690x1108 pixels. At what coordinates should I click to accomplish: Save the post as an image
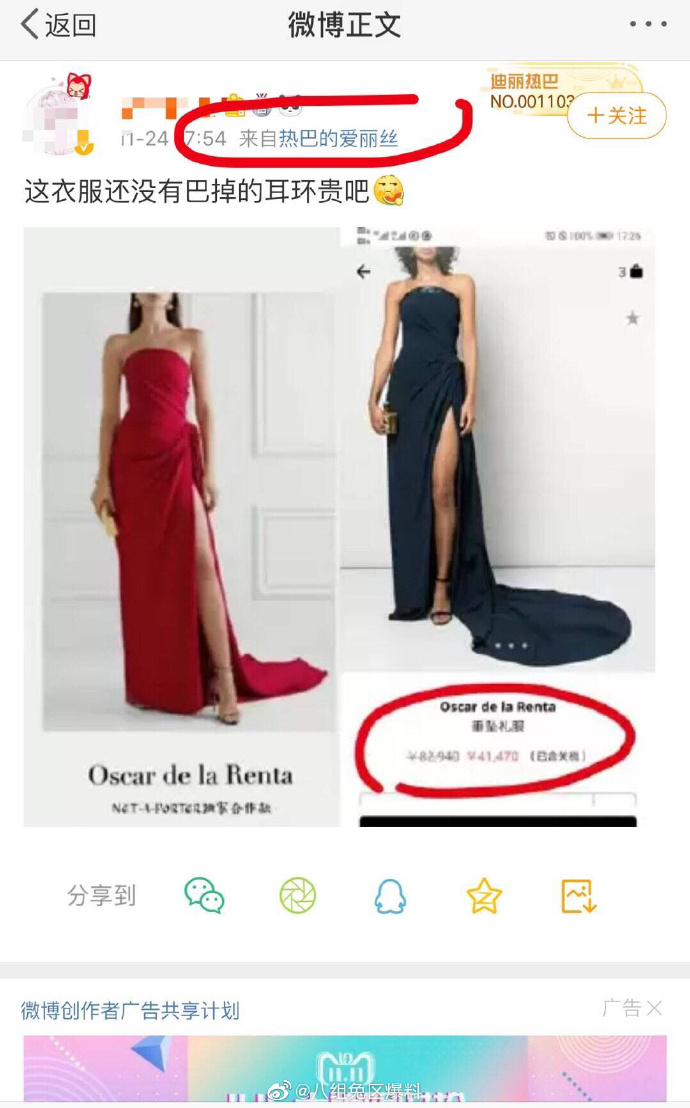[578, 895]
